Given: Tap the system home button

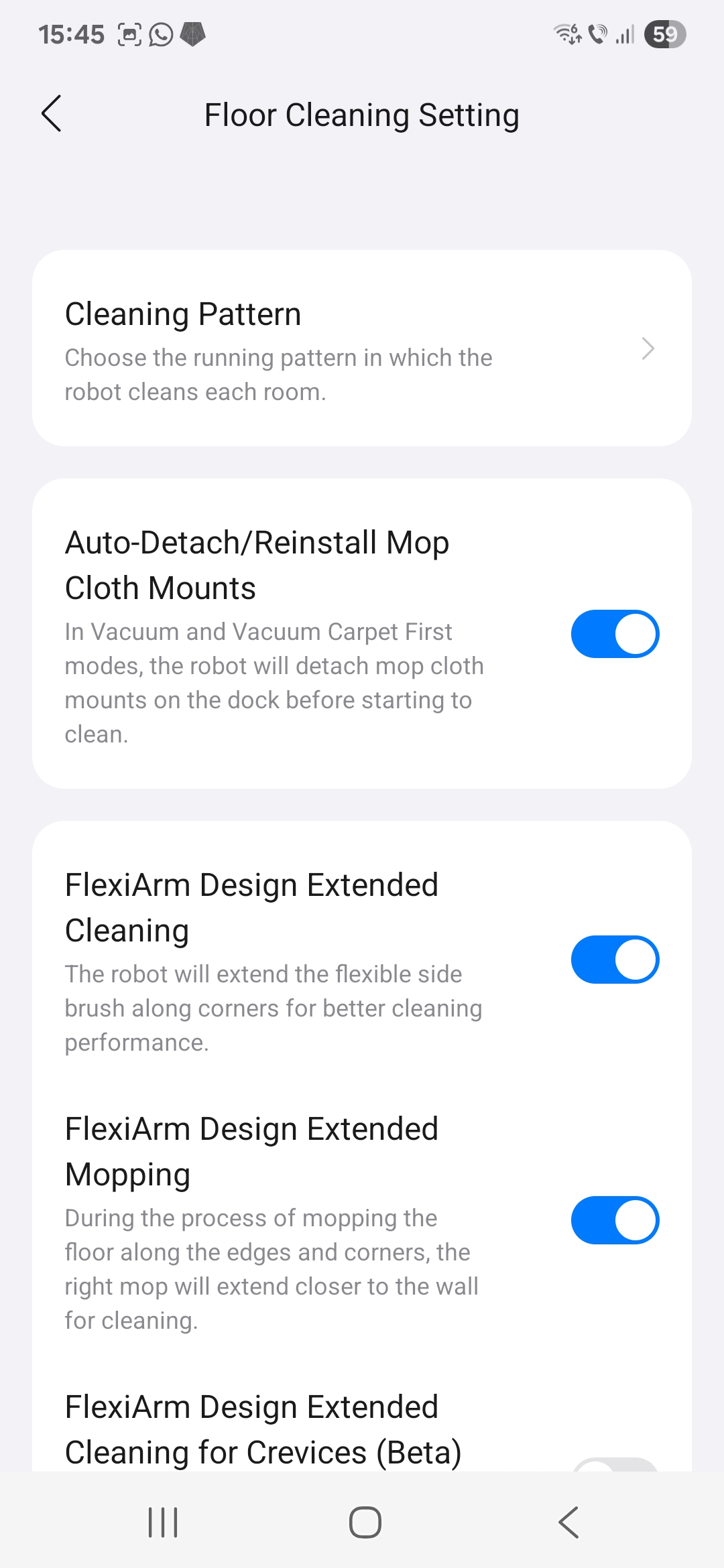Looking at the screenshot, I should [x=365, y=1522].
